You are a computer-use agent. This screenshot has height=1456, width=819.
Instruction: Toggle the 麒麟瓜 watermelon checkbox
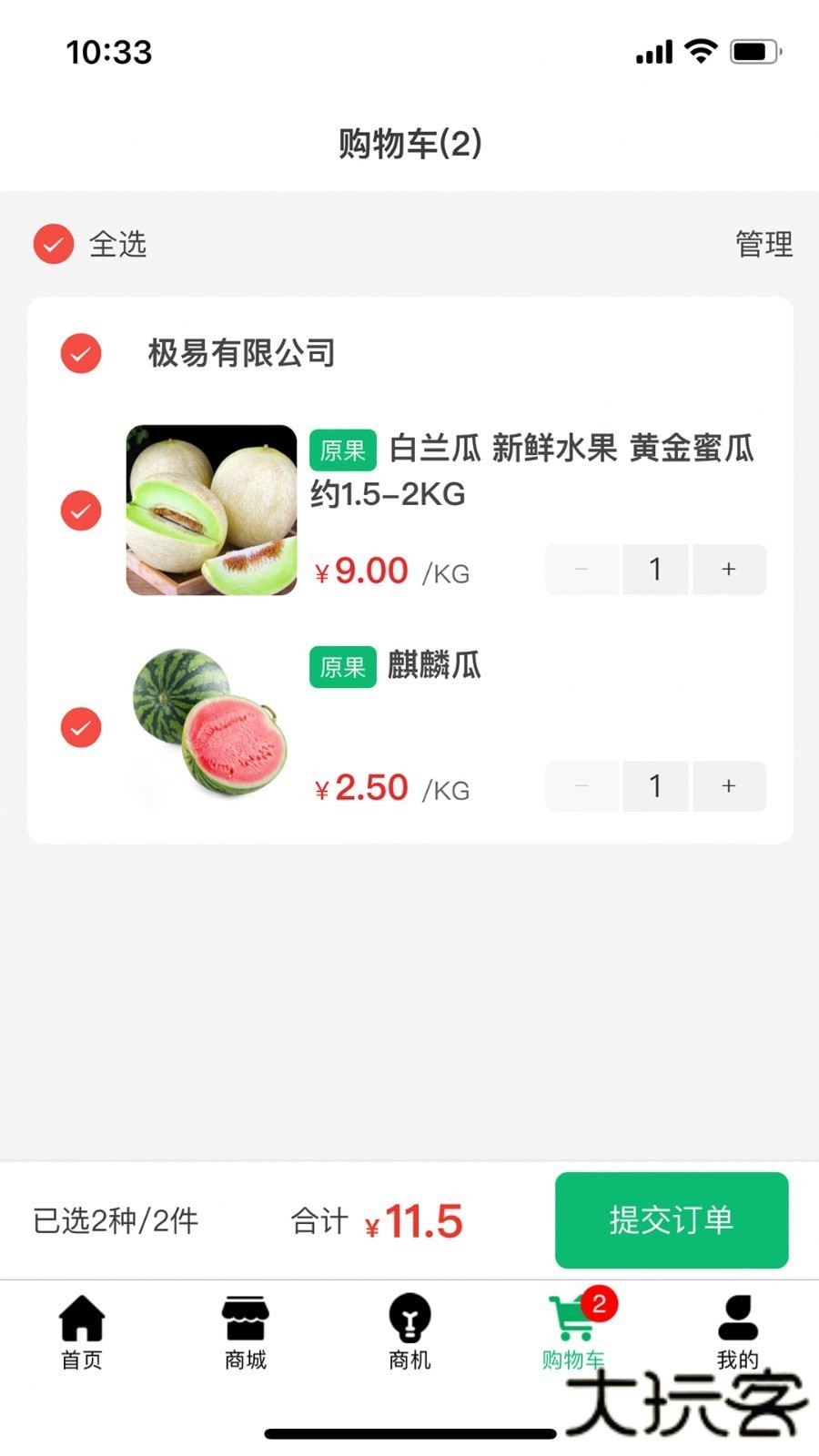click(x=80, y=727)
